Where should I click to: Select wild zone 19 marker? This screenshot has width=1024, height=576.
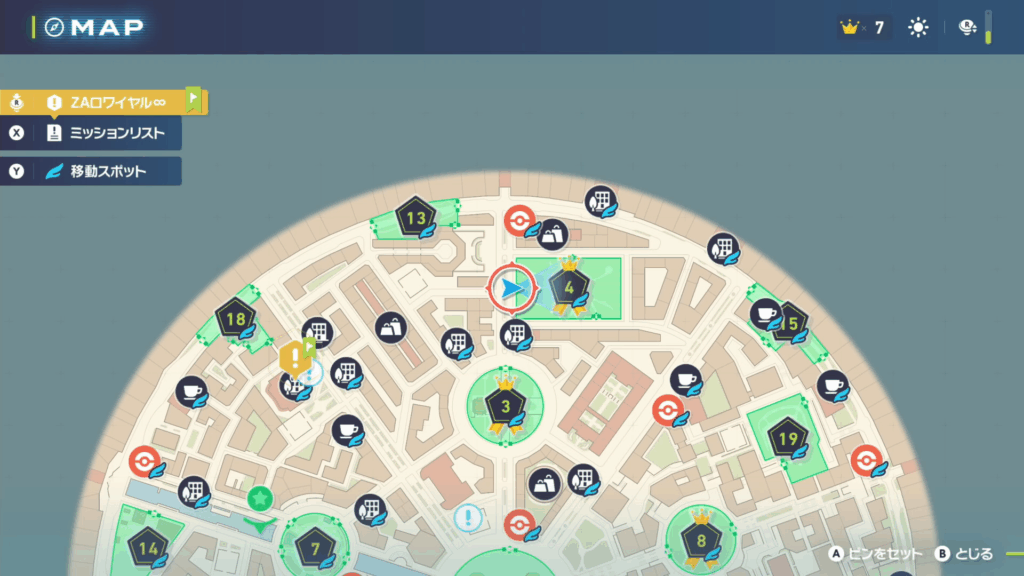[x=787, y=438]
